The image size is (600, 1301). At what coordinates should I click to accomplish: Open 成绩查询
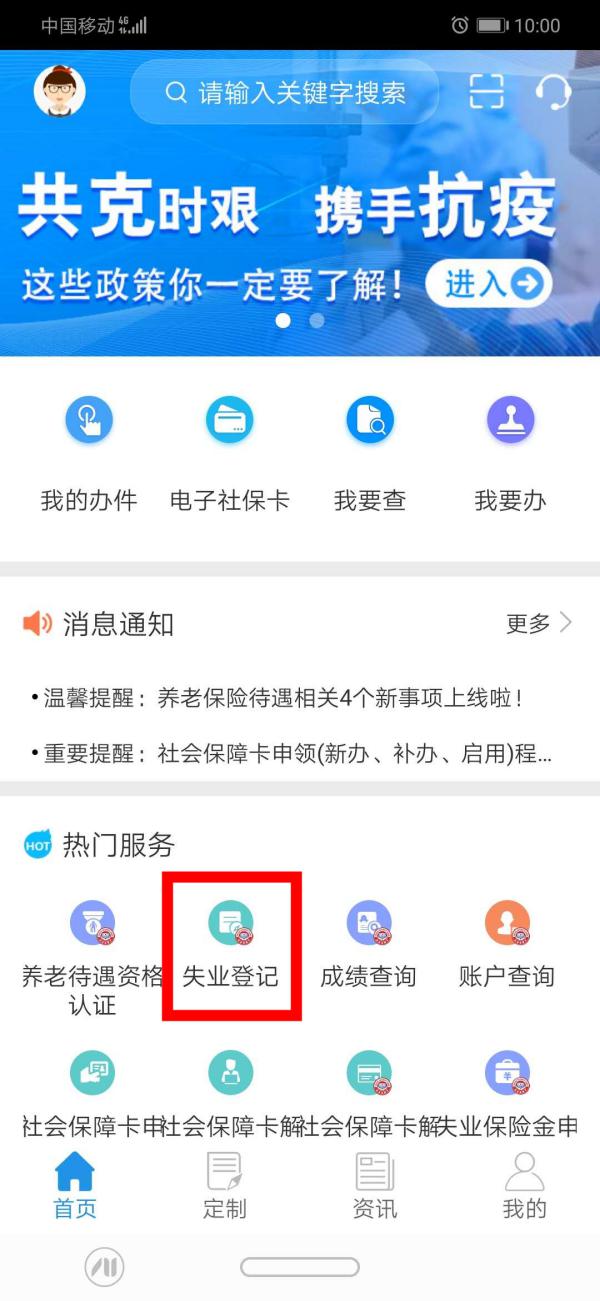[368, 945]
